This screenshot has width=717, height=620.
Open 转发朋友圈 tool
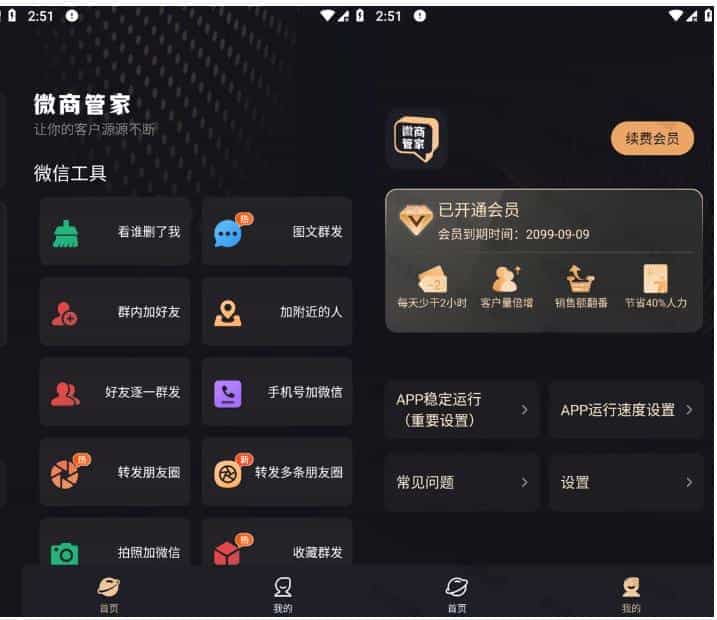[x=115, y=472]
